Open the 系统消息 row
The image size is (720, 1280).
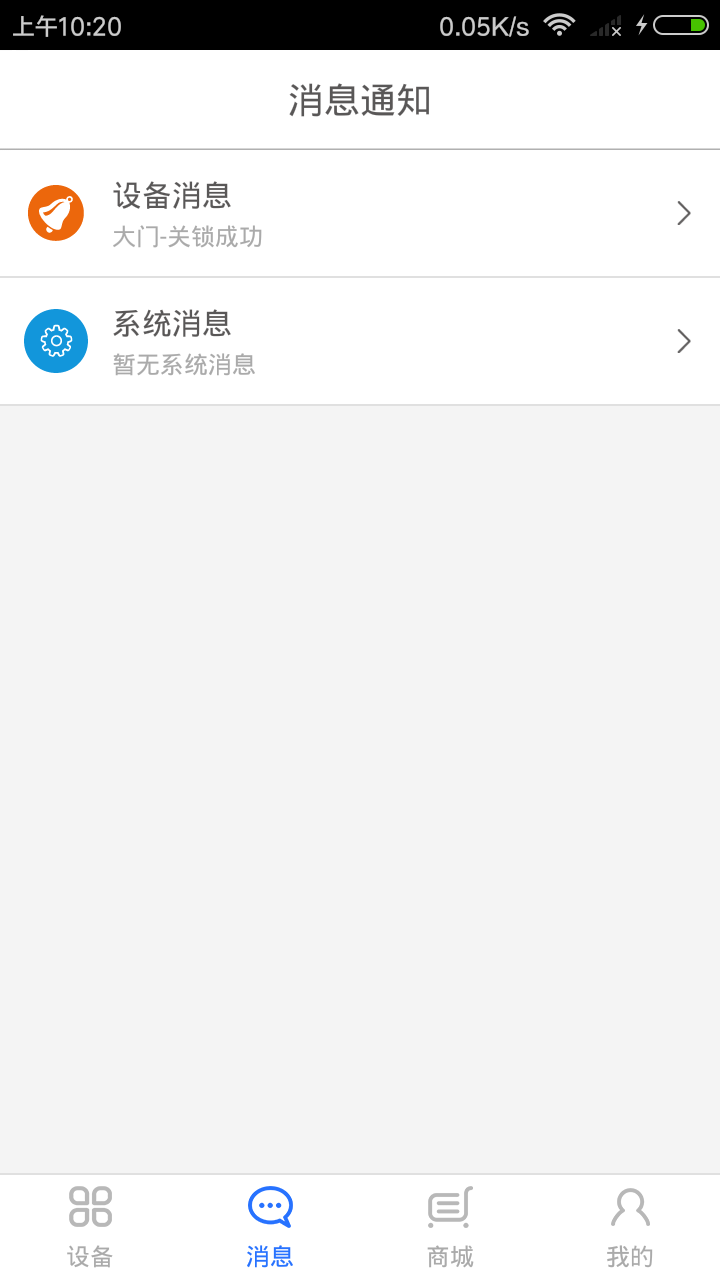coord(360,341)
